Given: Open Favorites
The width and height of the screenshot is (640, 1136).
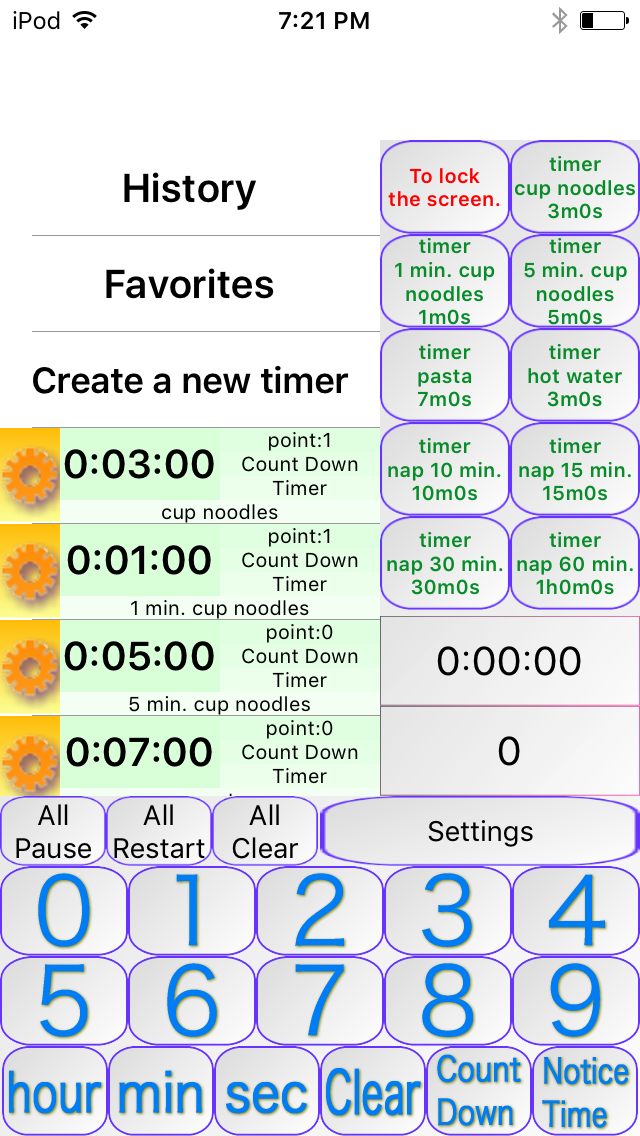Looking at the screenshot, I should [x=190, y=284].
